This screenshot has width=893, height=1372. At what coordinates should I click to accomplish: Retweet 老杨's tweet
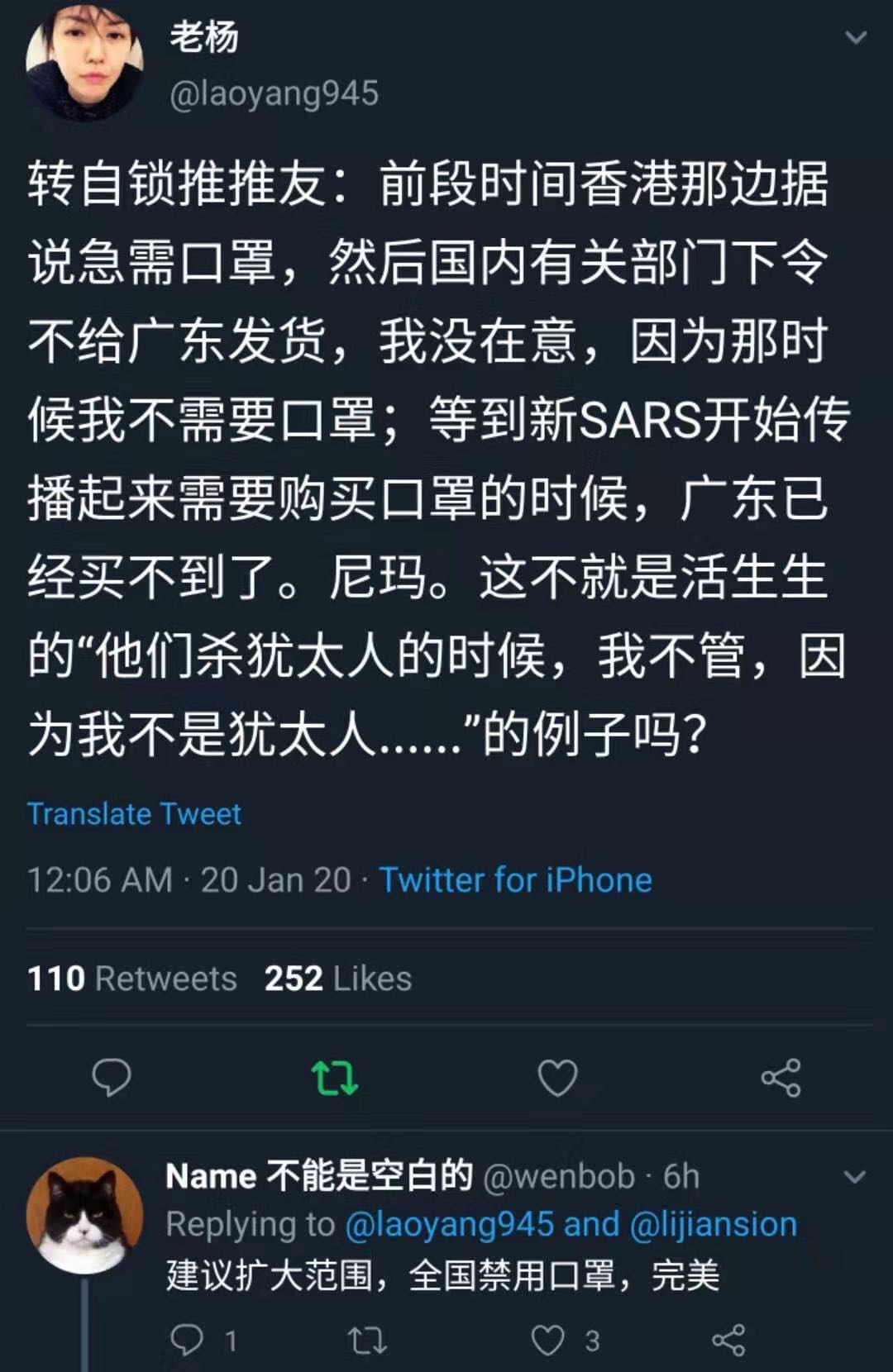coord(335,1078)
